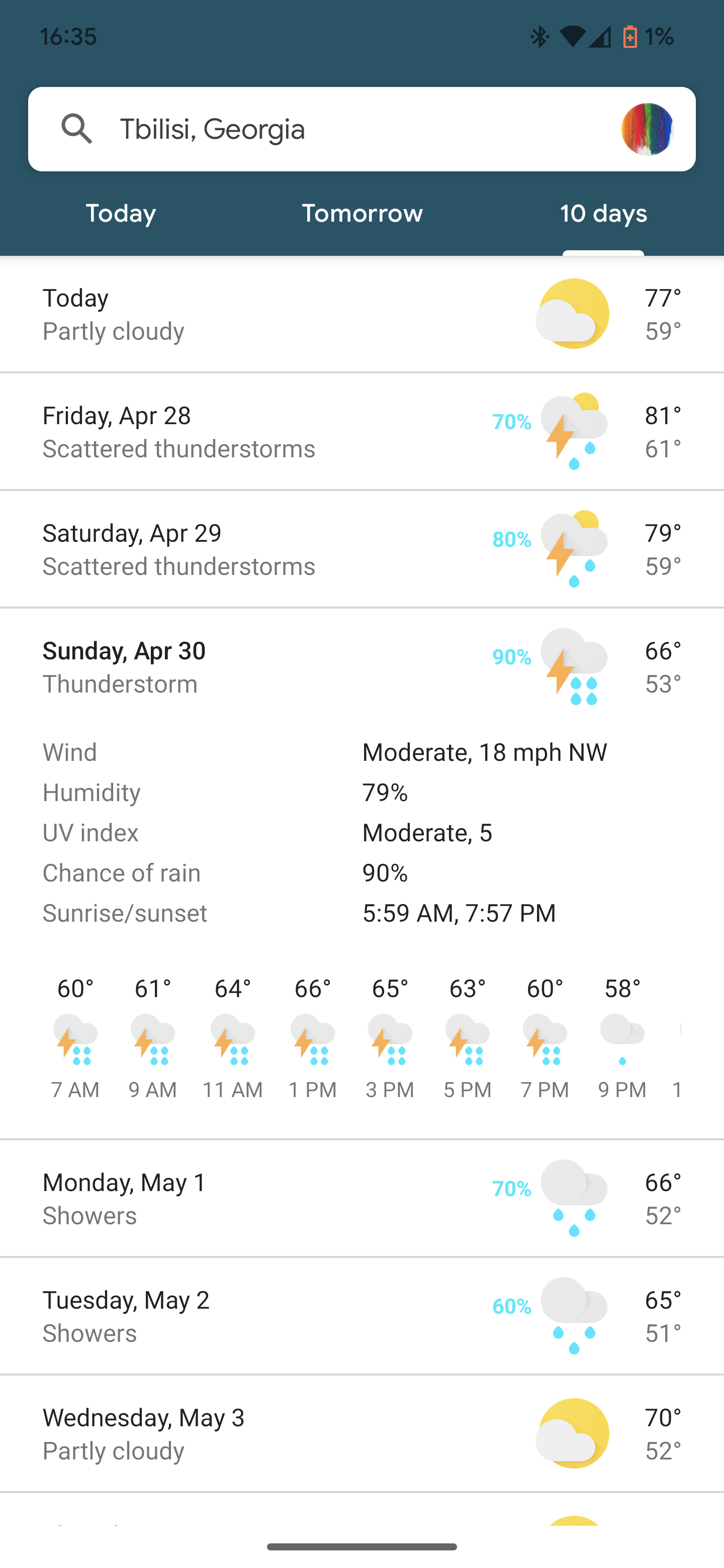Expand the Today Partly cloudy forecast row
724x1568 pixels.
click(x=361, y=314)
